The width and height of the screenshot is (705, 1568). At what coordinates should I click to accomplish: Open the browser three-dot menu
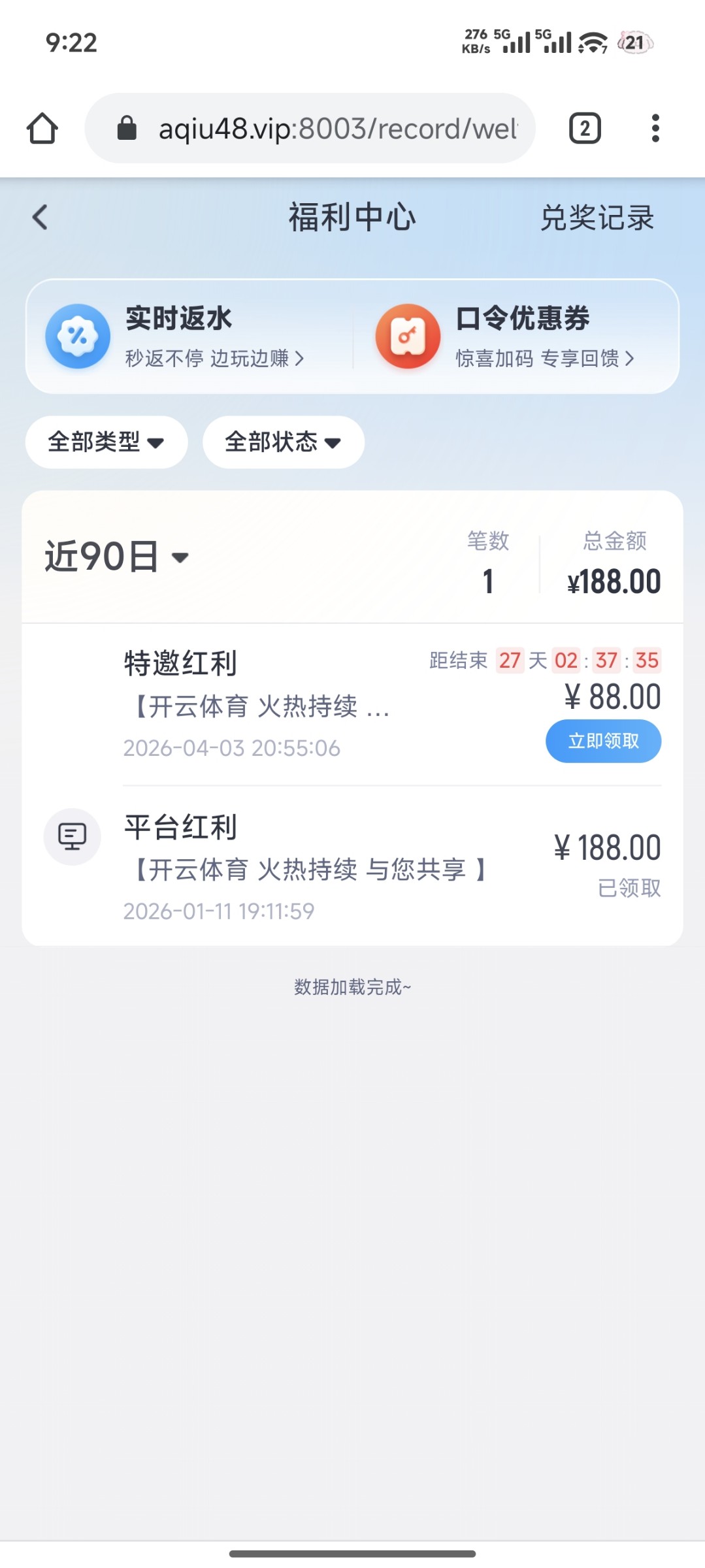655,128
